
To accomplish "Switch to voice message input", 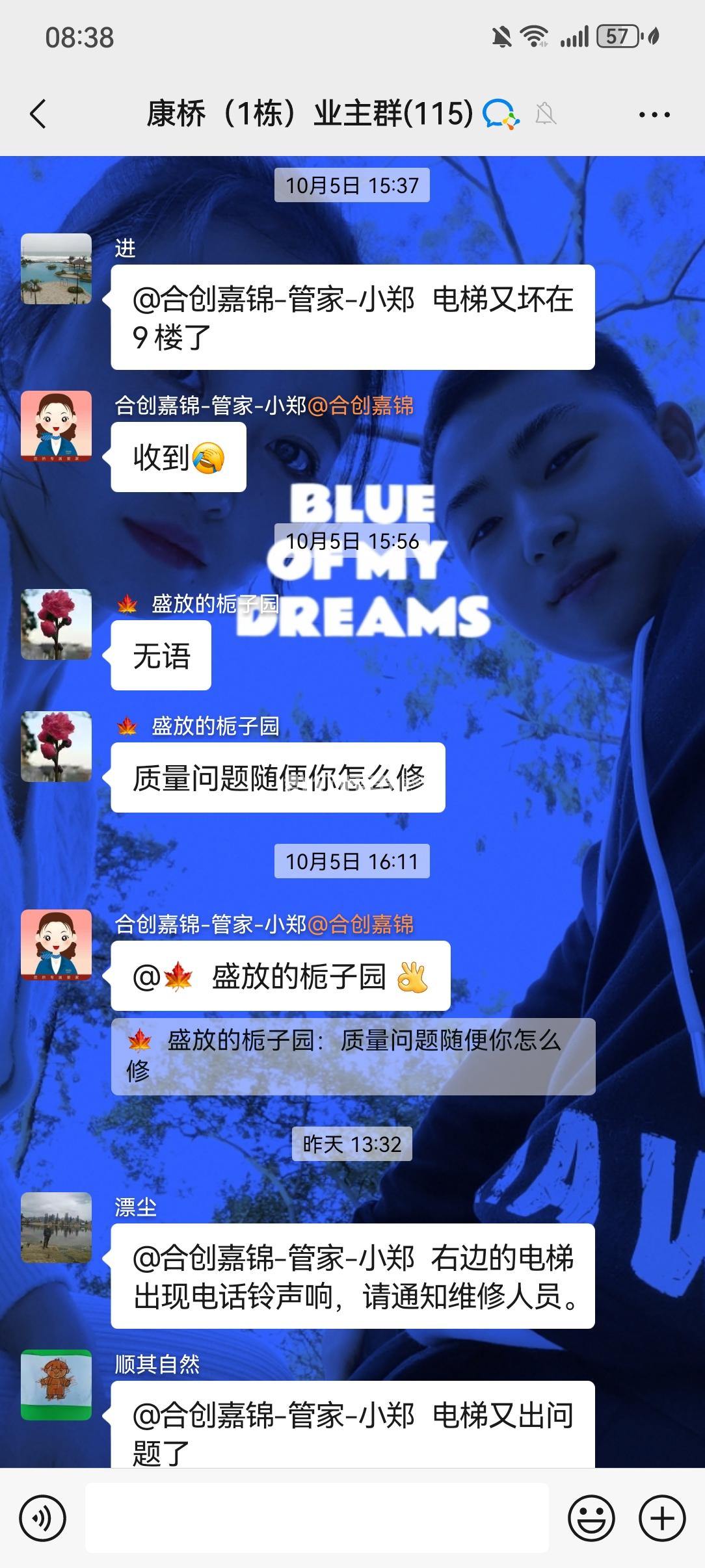I will point(43,1519).
